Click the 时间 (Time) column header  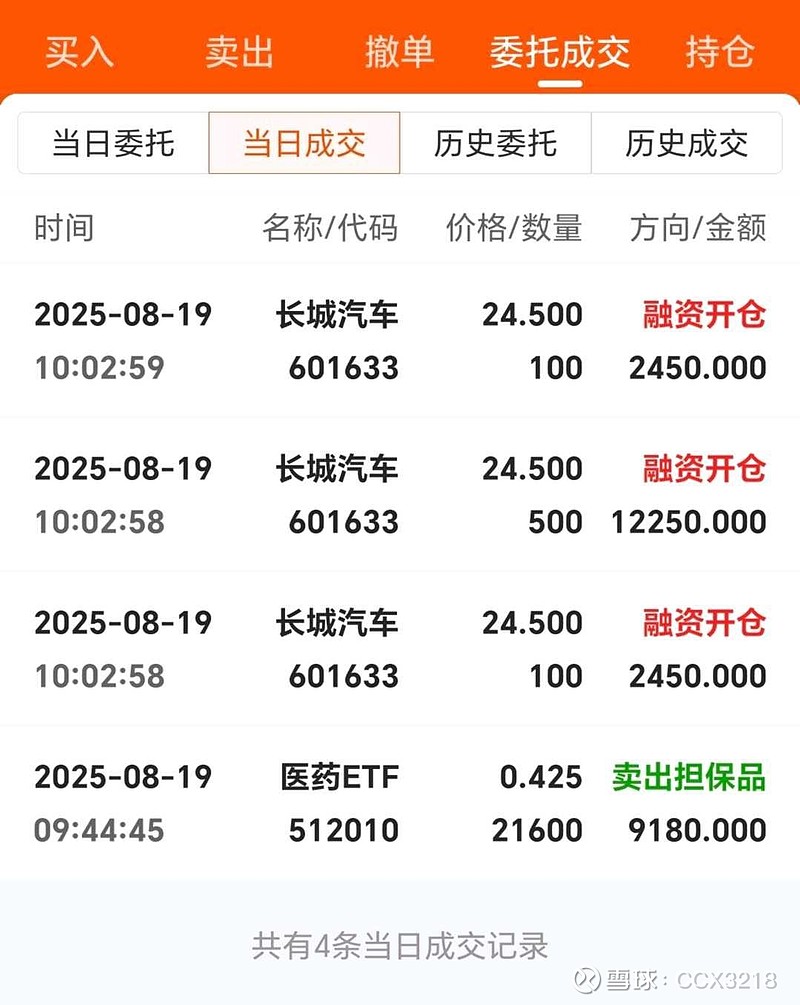[62, 229]
